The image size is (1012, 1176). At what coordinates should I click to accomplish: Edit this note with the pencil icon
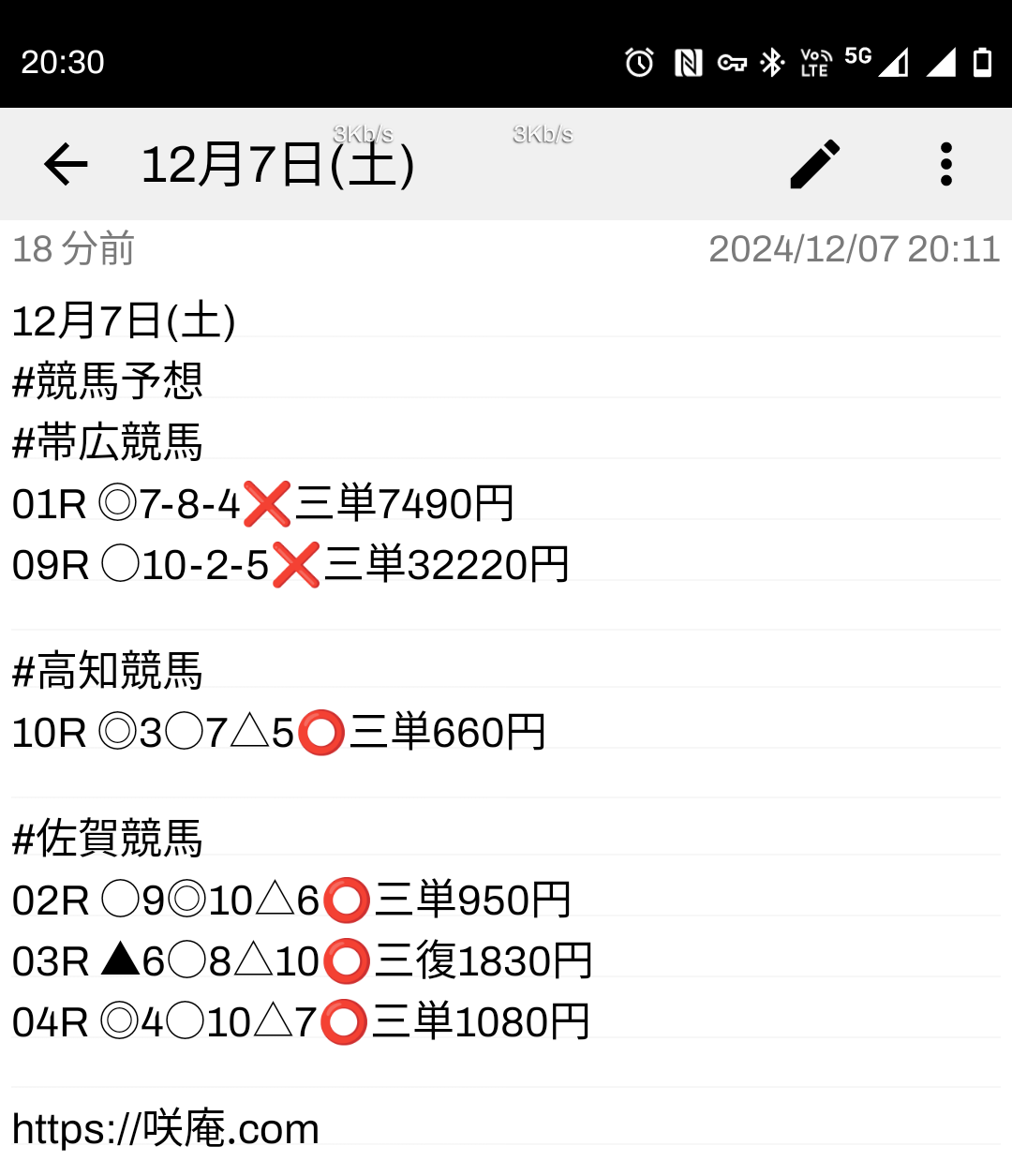pos(815,165)
